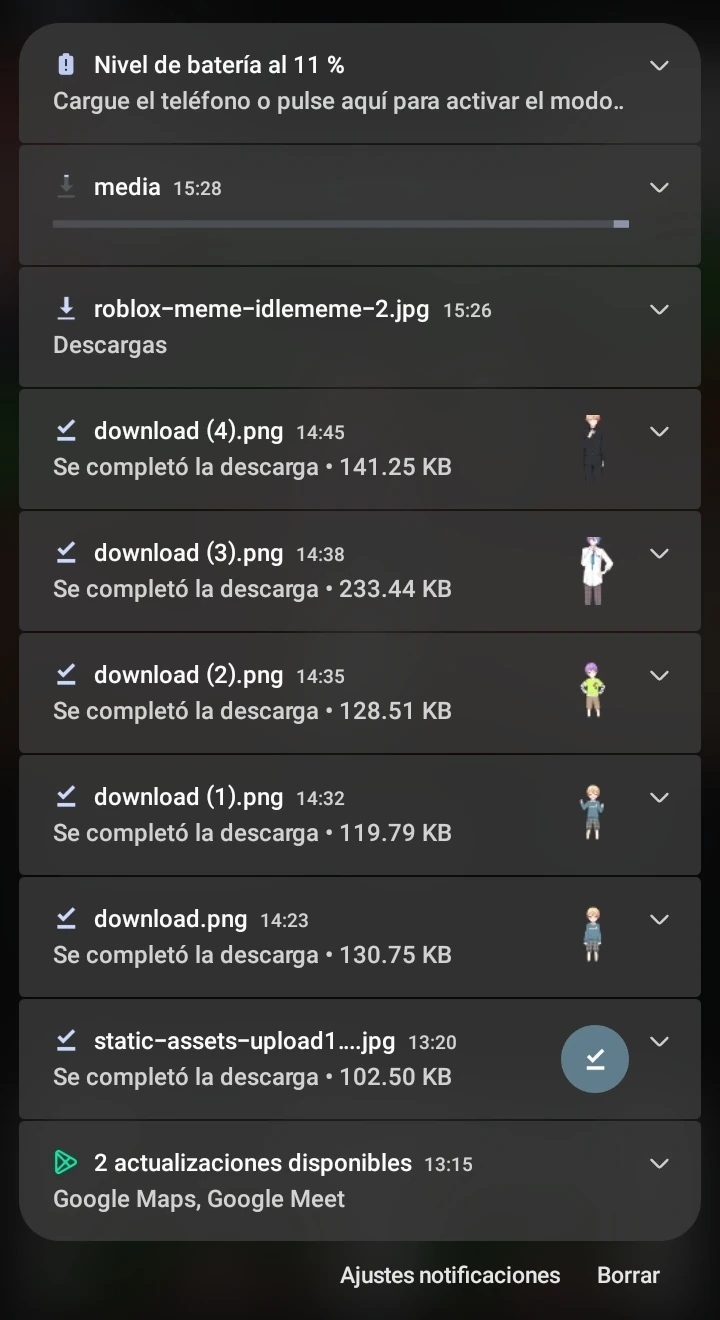Tap the completed download icon for download (4).png
Viewport: 720px width, 1320px height.
point(66,431)
